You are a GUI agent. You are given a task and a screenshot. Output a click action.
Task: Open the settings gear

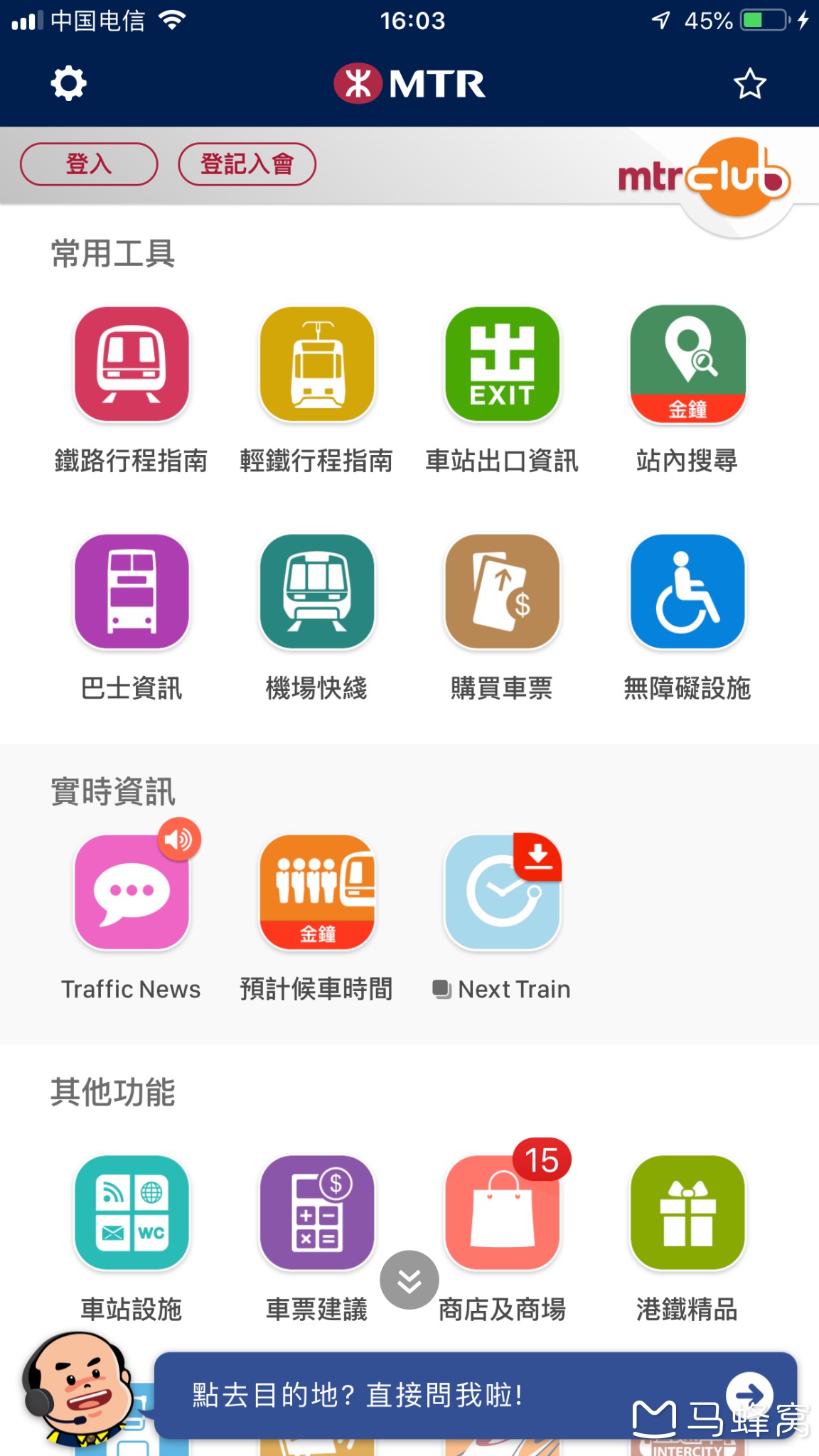click(x=69, y=84)
